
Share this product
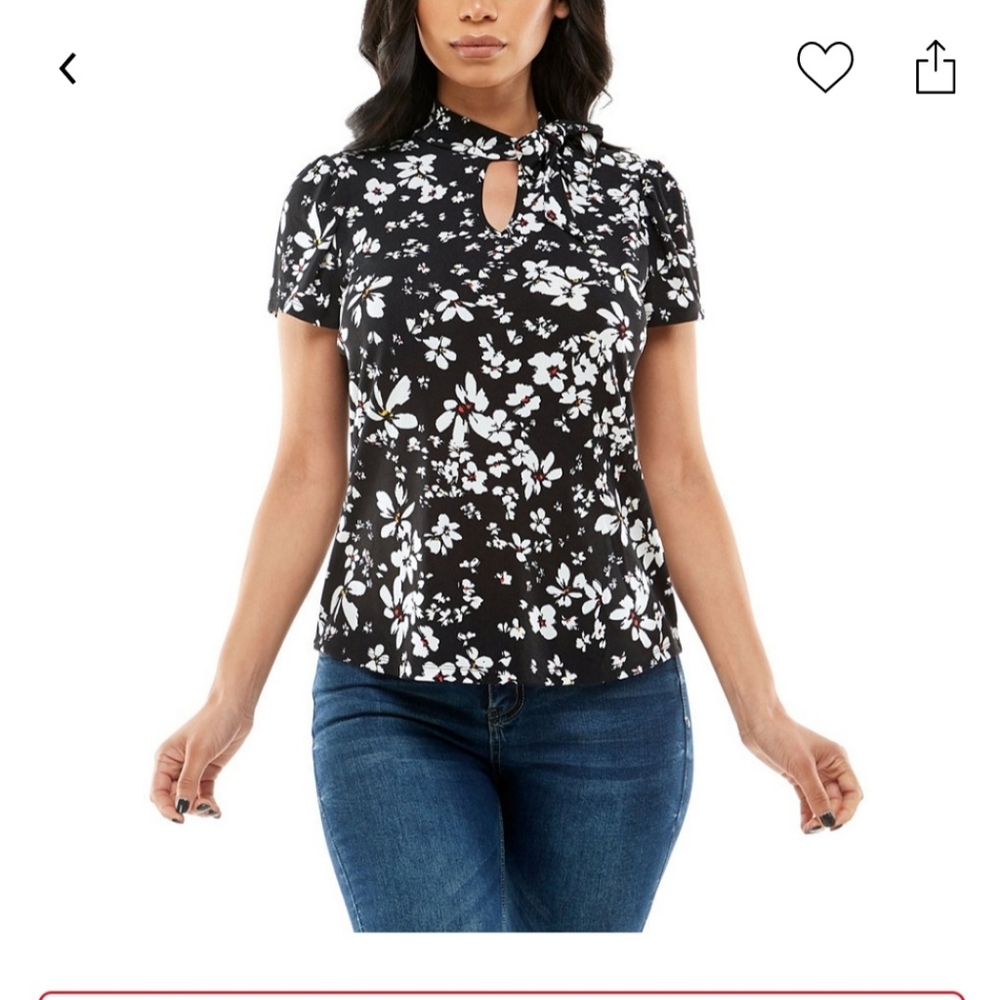click(x=935, y=68)
